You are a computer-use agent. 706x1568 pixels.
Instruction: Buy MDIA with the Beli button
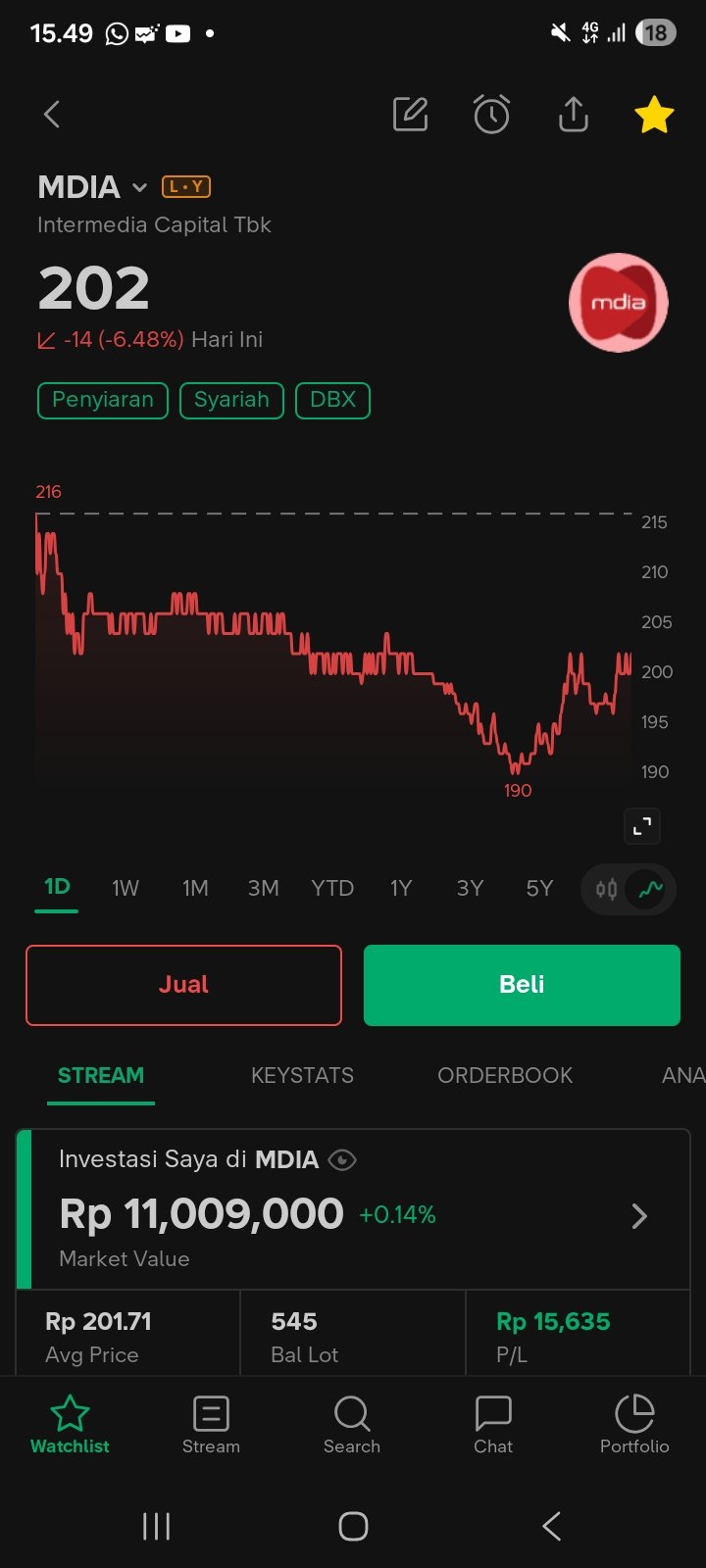pos(522,985)
